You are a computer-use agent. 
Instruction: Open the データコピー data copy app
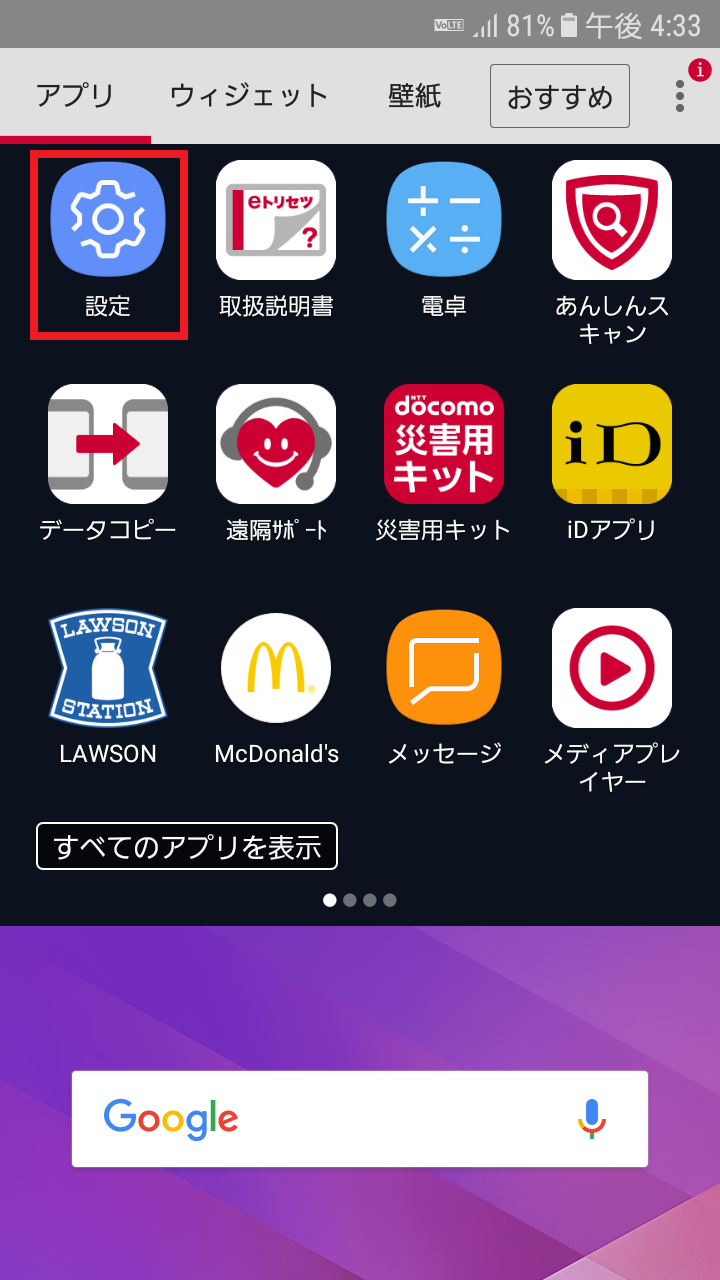107,444
